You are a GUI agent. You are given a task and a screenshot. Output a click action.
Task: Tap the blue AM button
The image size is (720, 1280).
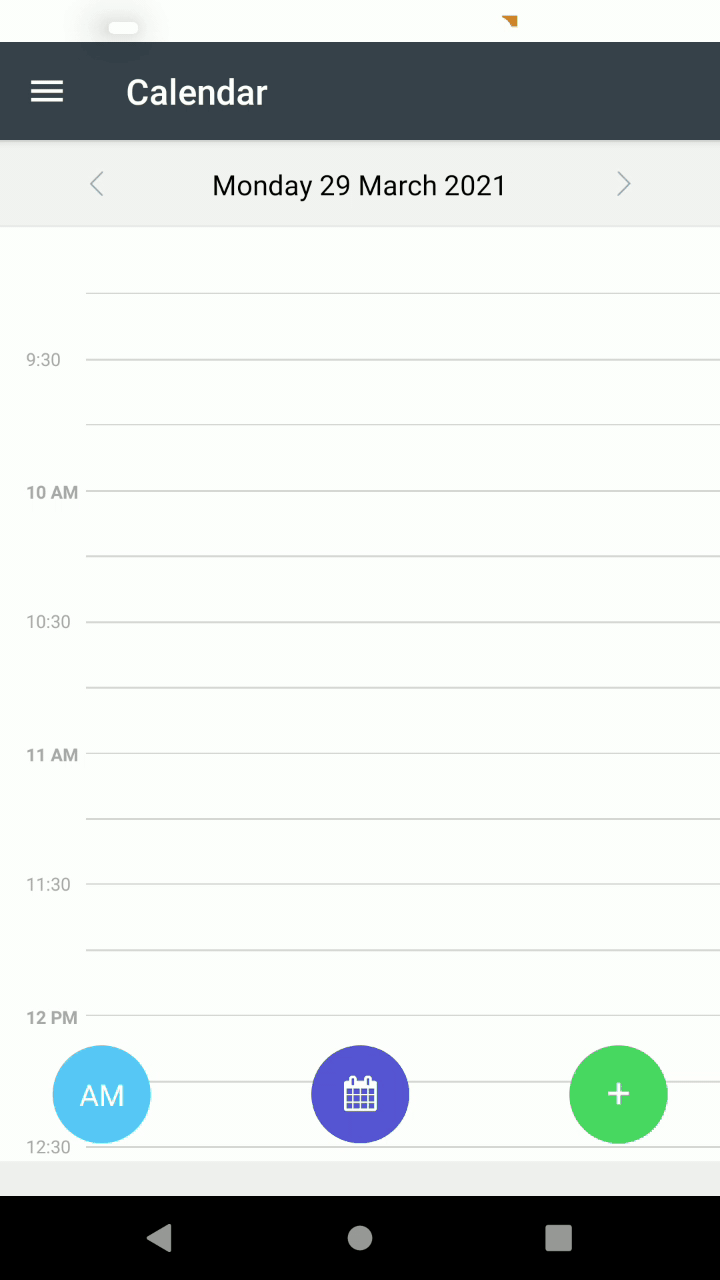102,1095
